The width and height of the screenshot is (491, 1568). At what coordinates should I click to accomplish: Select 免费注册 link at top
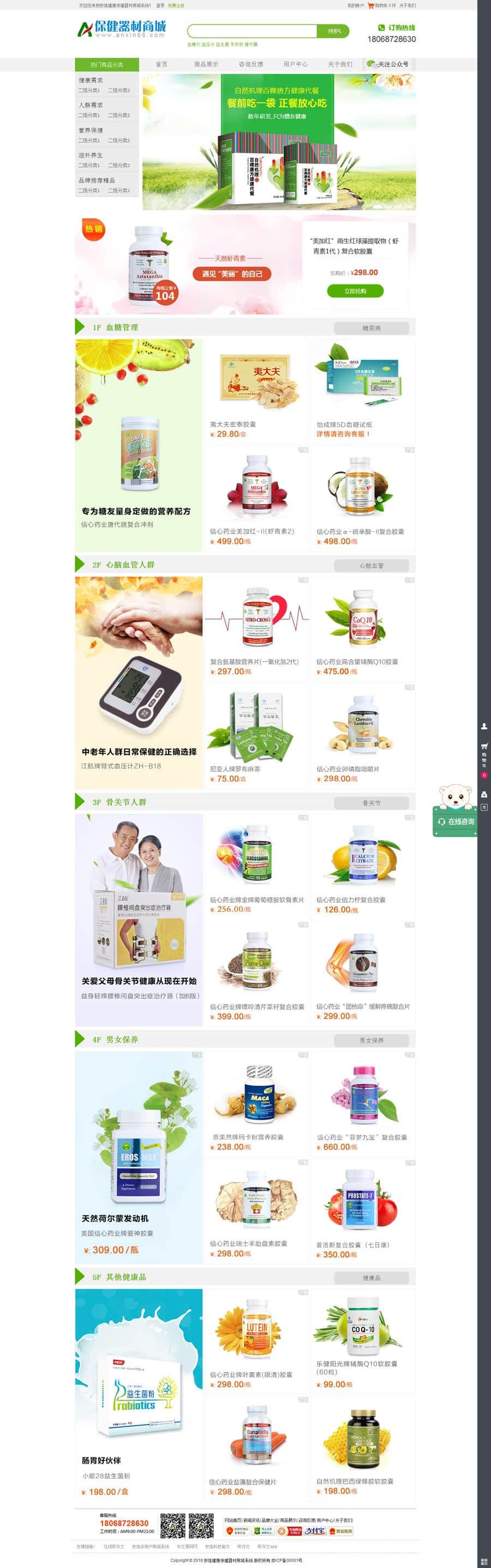pyautogui.click(x=176, y=5)
